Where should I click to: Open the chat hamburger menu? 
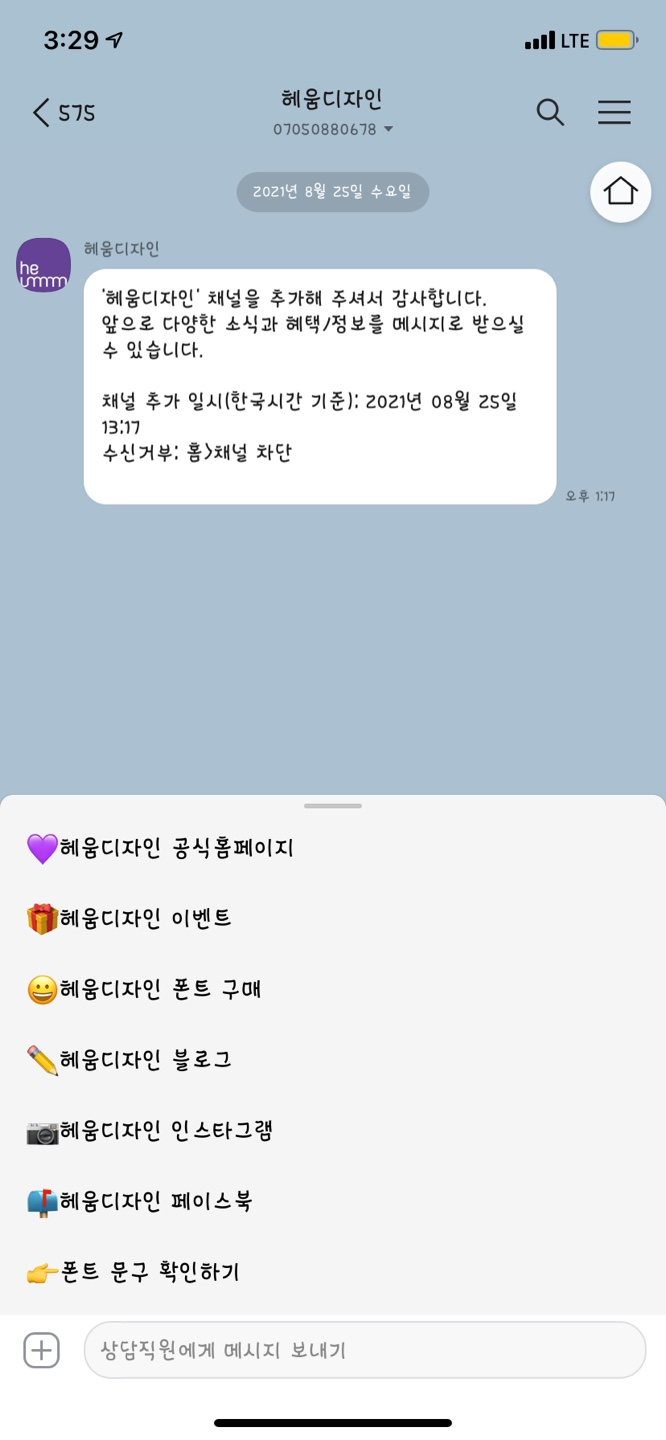pos(614,112)
